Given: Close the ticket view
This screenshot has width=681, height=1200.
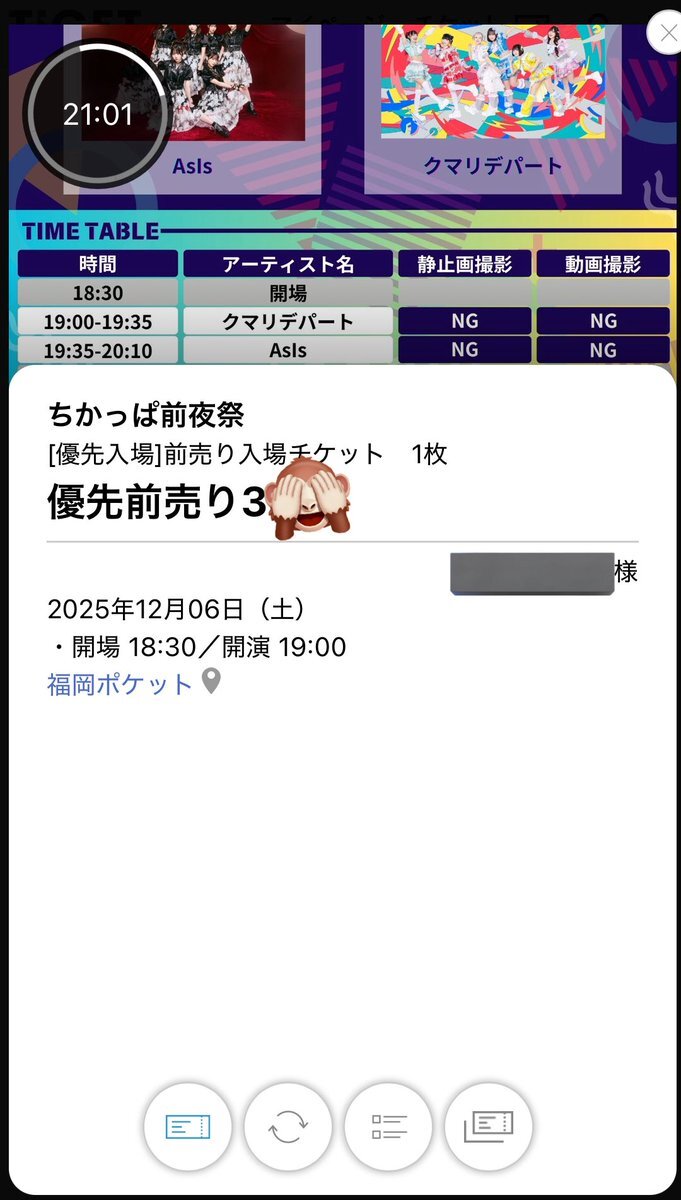Looking at the screenshot, I should 666,32.
